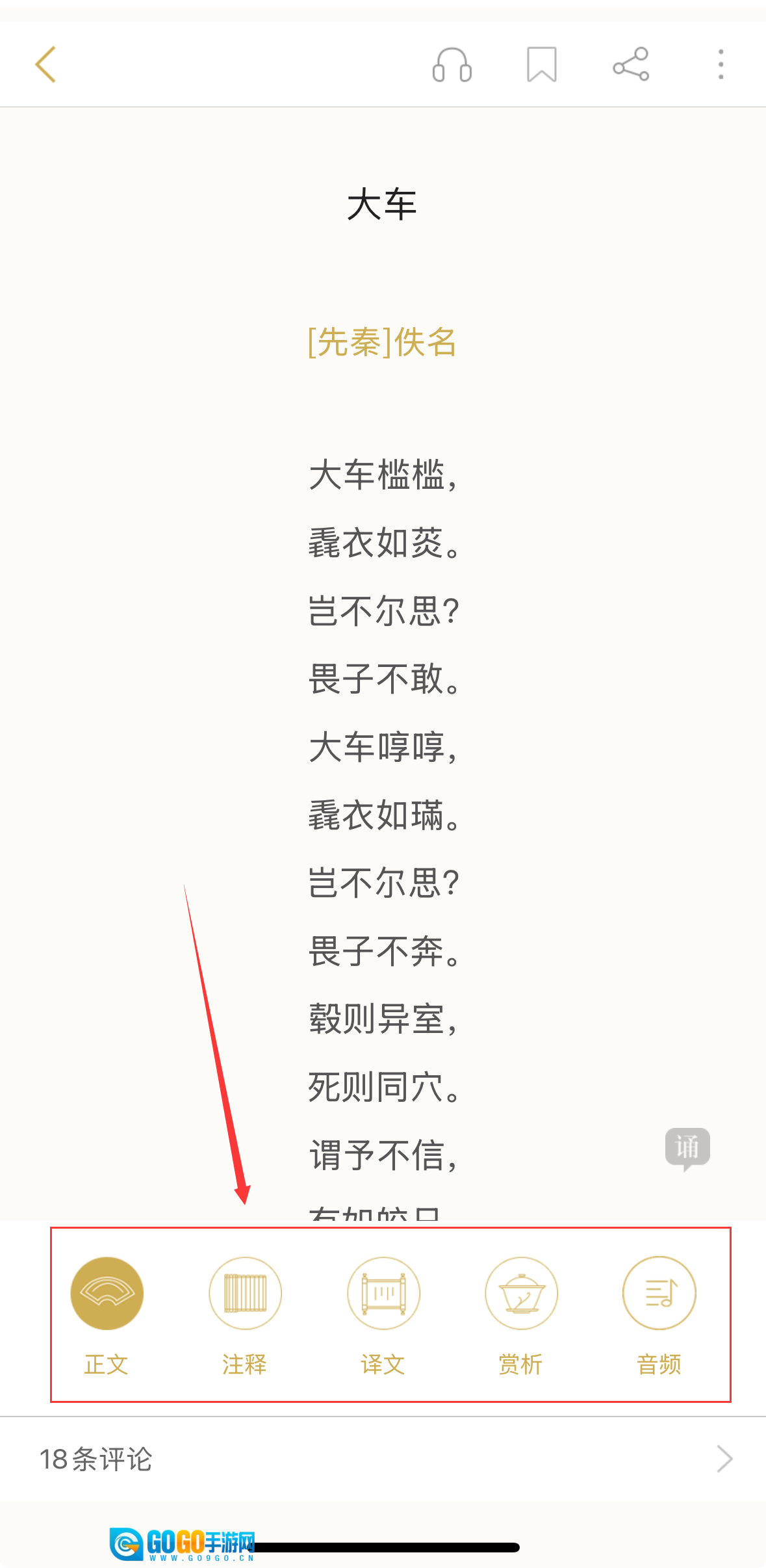Listen to the poem with headphones icon

coord(452,65)
